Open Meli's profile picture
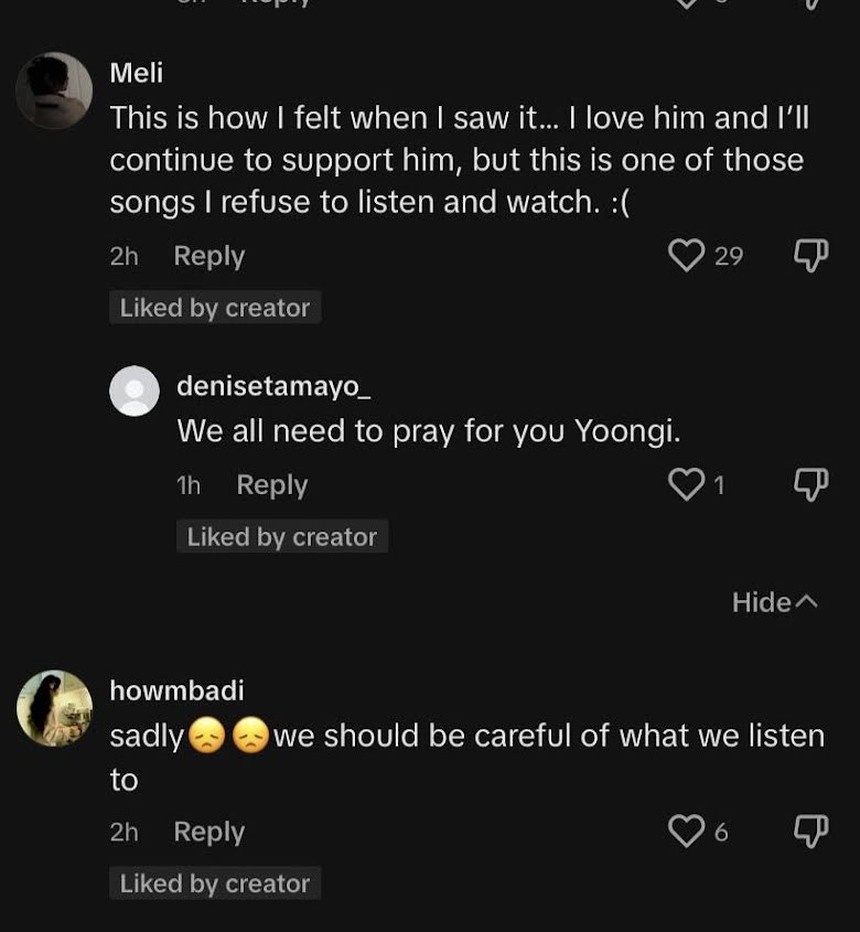 pos(55,91)
